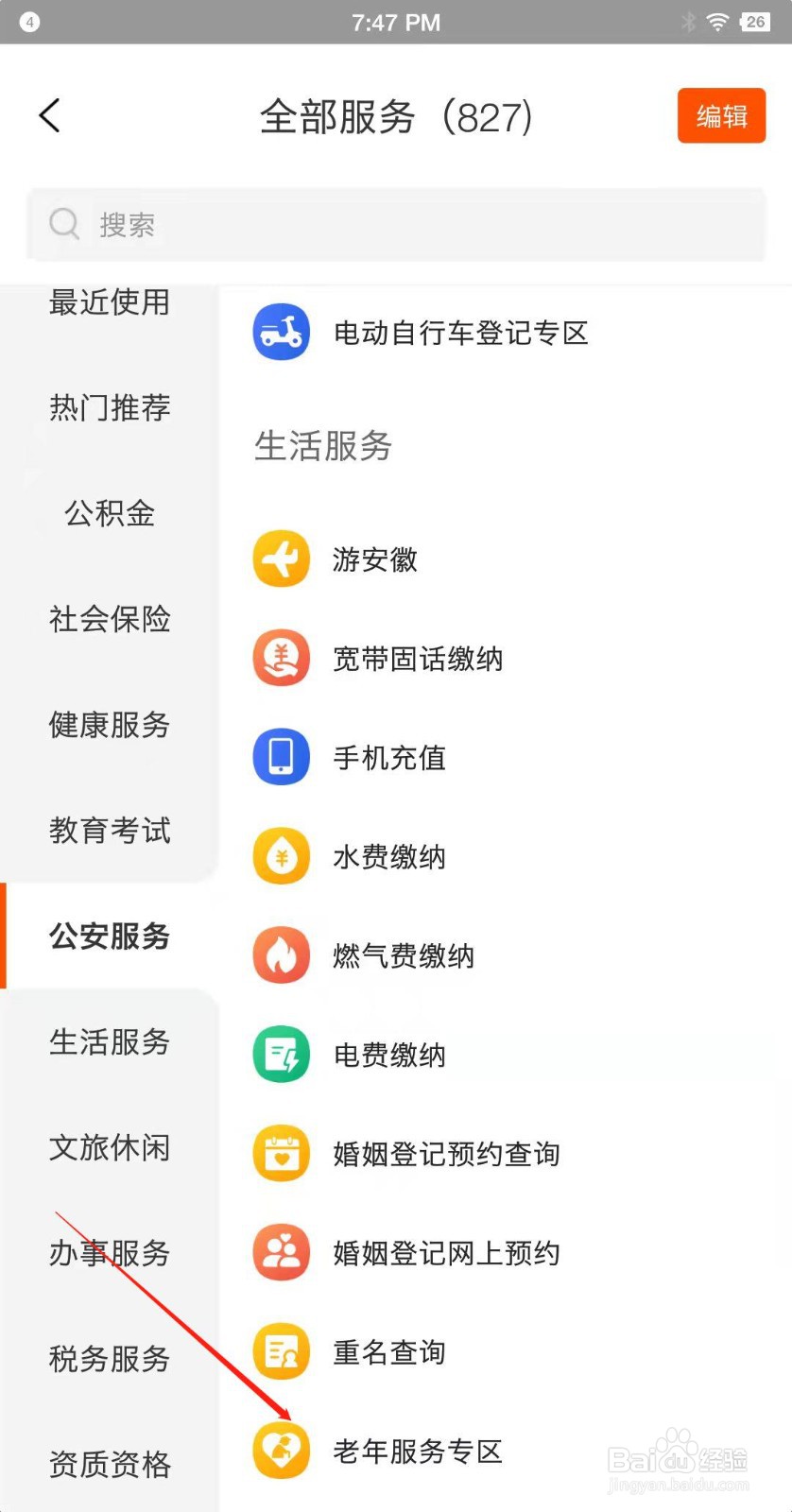Switch to 税务服务 in the sidebar

(x=110, y=1359)
